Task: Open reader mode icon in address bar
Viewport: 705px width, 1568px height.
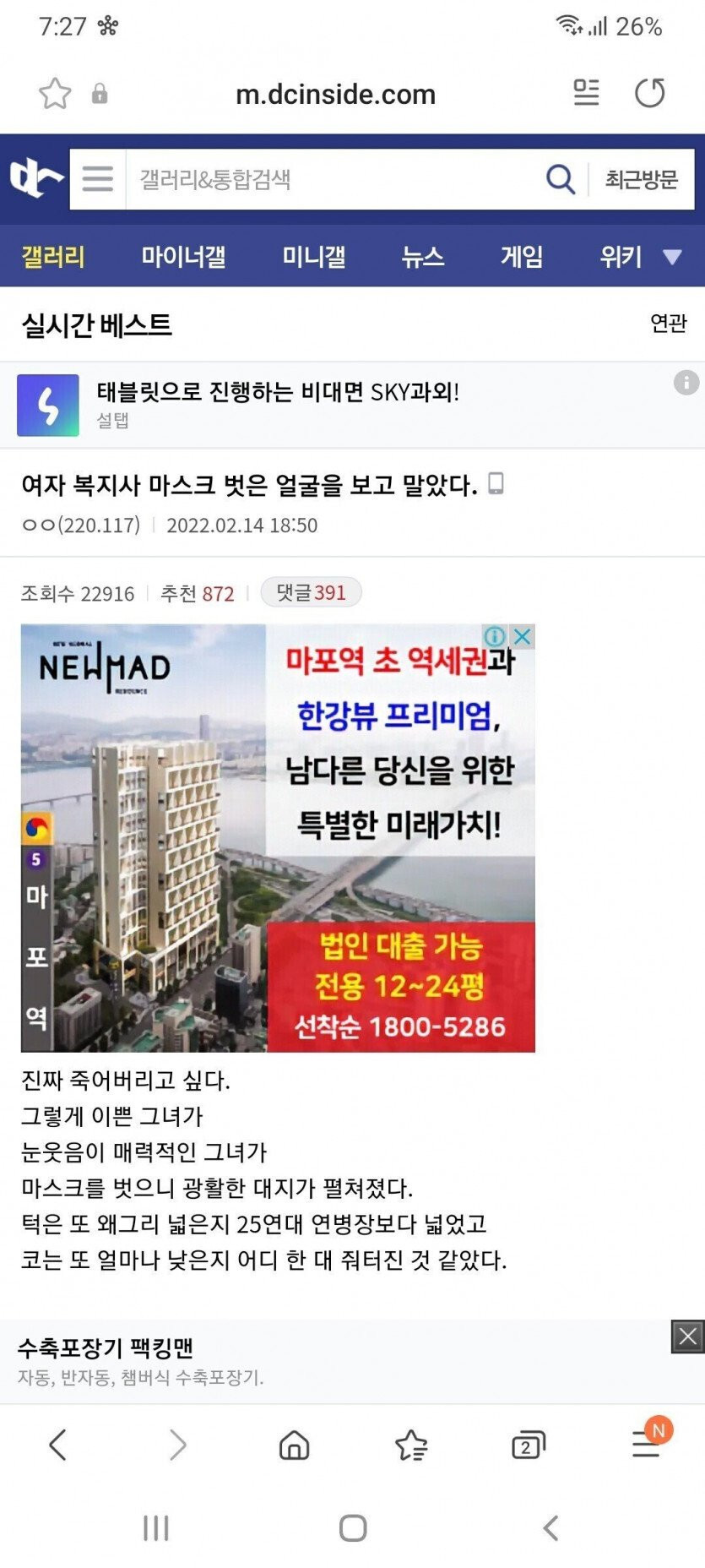Action: (586, 93)
